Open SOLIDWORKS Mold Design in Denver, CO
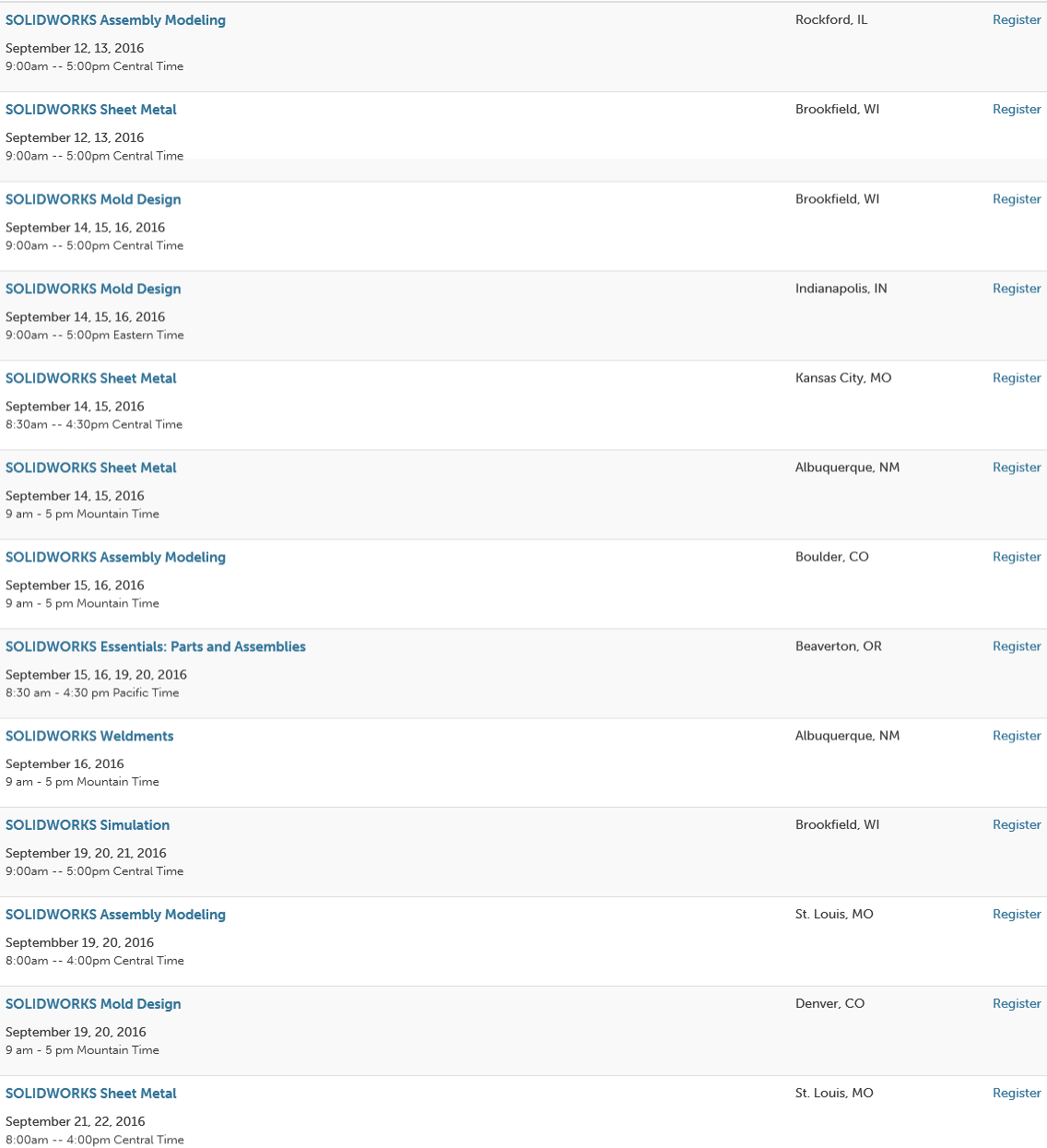Image resolution: width=1047 pixels, height=1148 pixels. [x=93, y=1004]
